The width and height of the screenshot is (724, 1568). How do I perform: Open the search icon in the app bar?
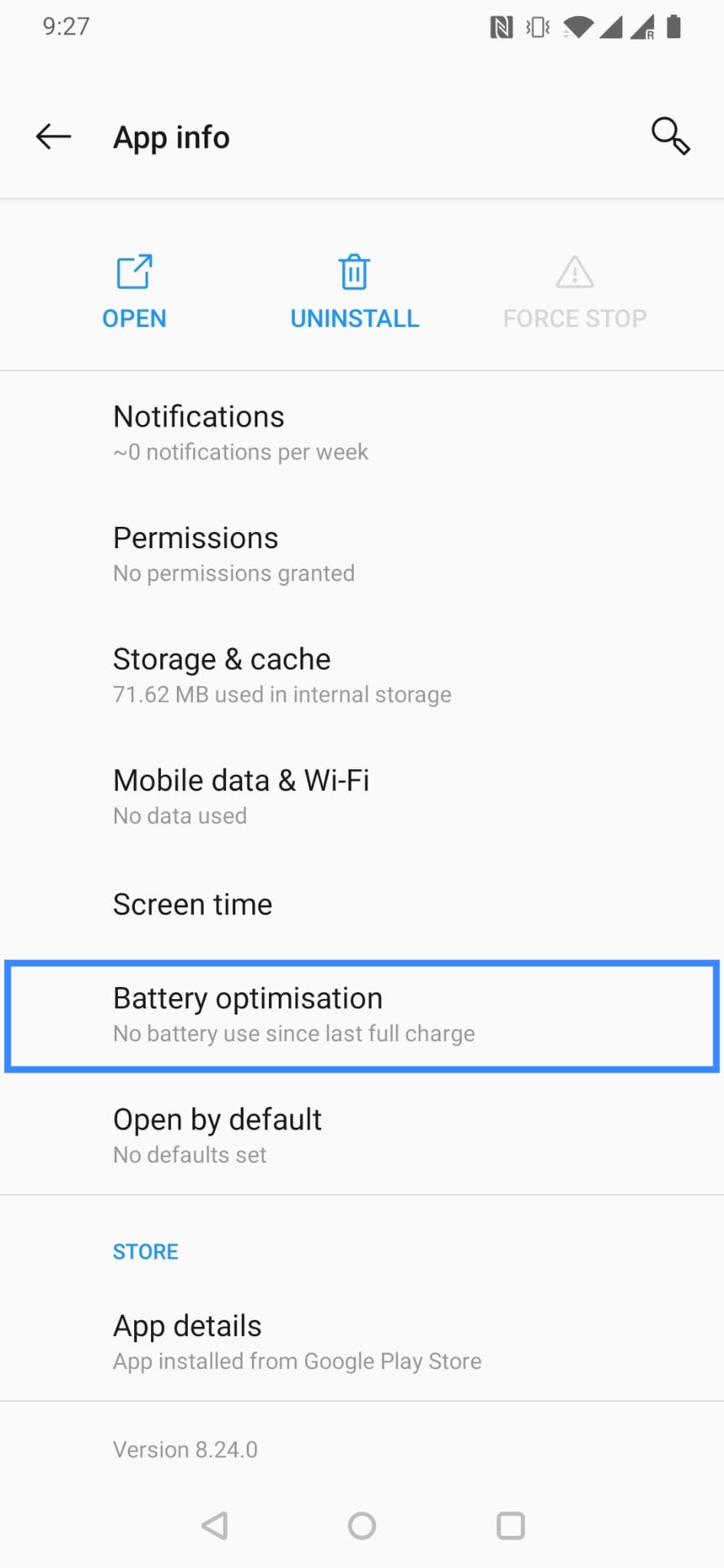tap(670, 136)
